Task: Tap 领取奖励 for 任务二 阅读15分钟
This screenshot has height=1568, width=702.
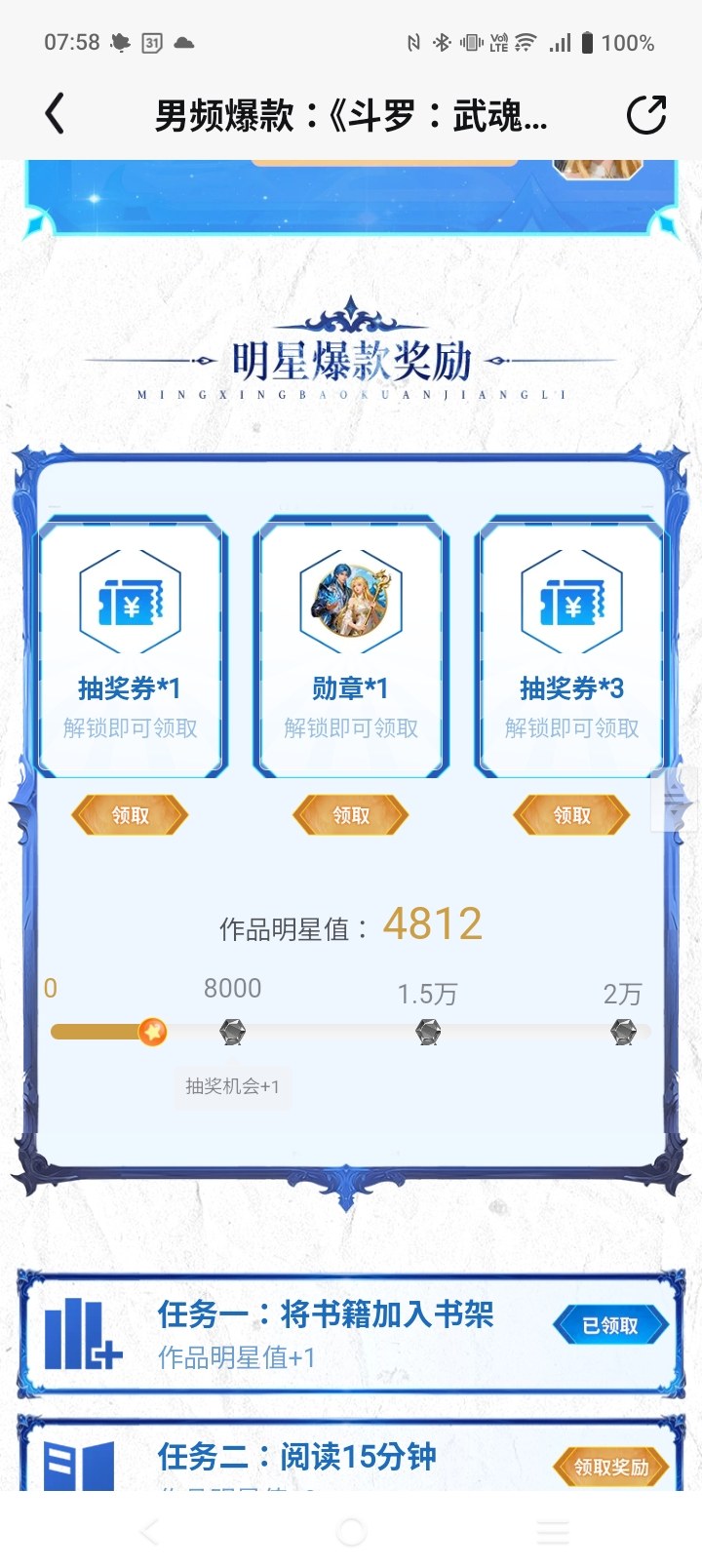Action: coord(610,1467)
